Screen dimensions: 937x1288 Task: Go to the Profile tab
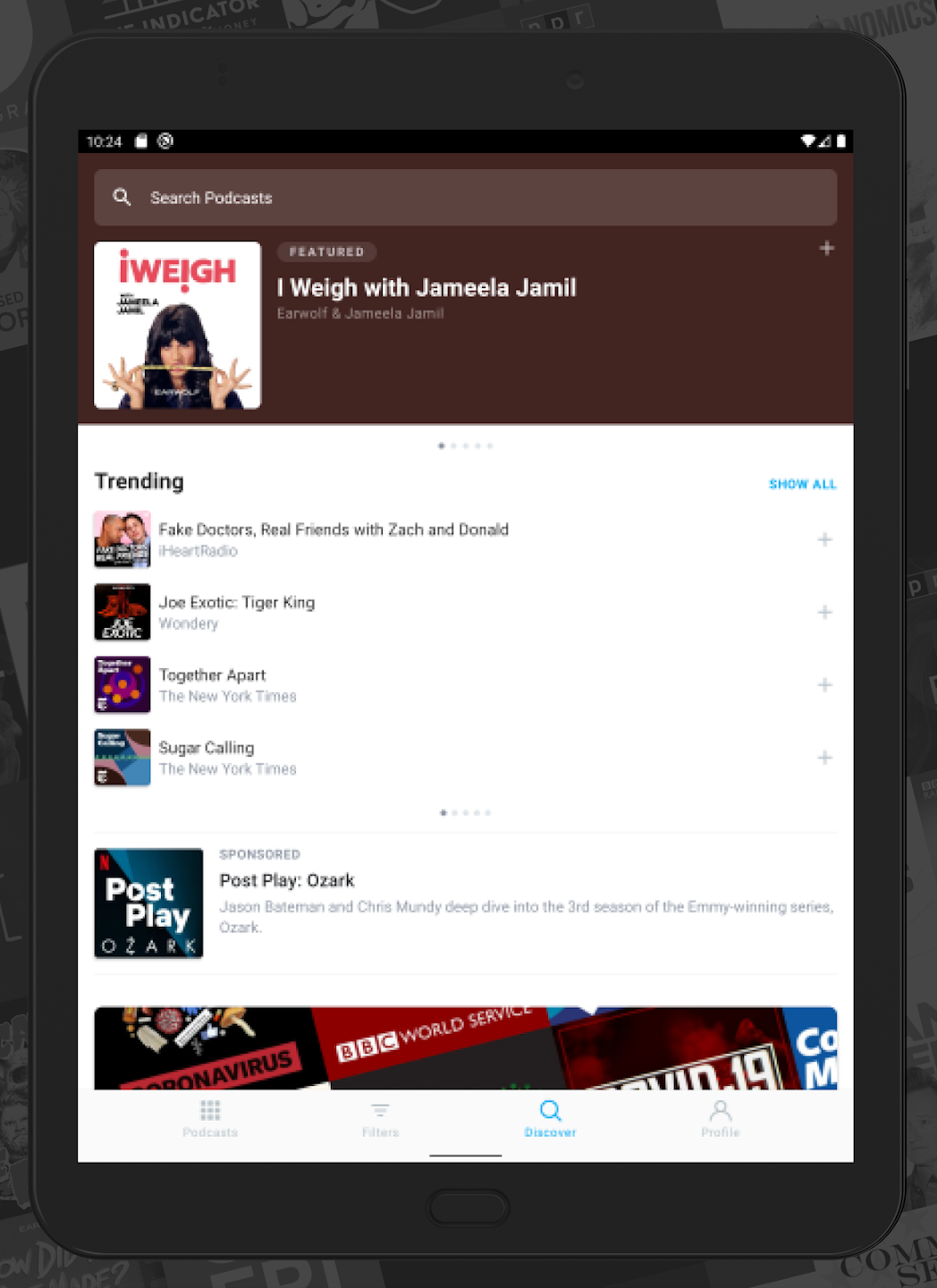[720, 1118]
